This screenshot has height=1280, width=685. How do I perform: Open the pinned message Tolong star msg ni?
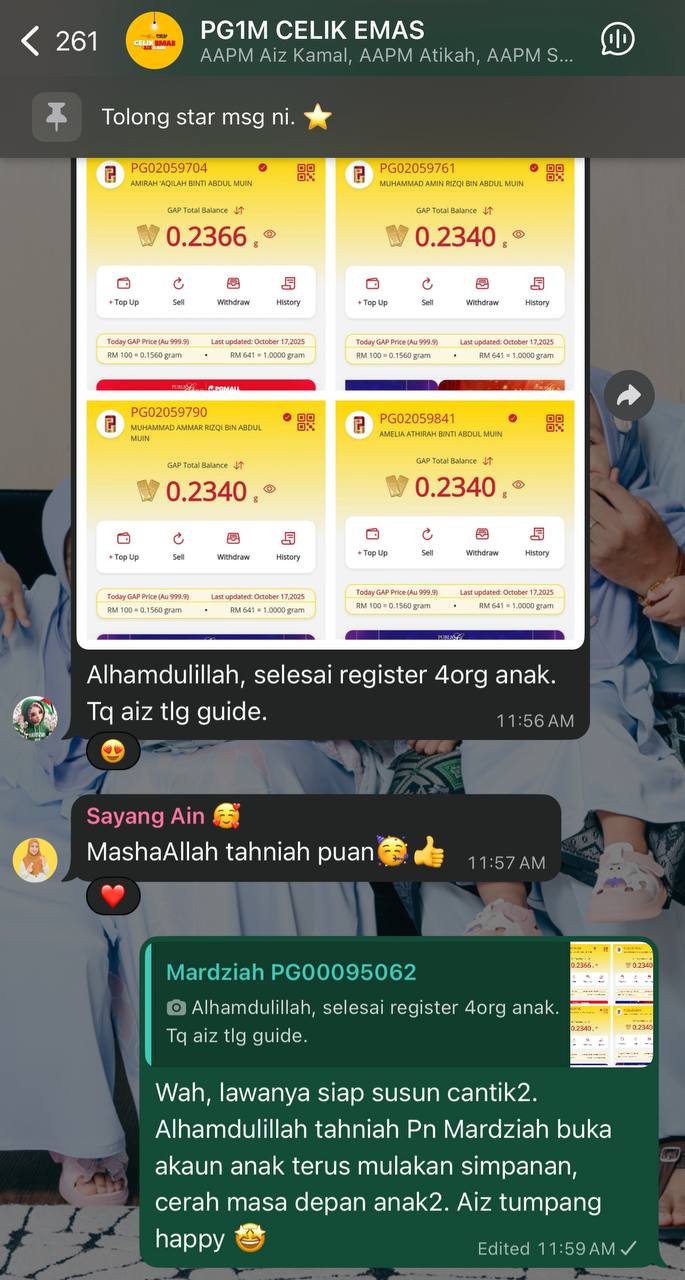click(x=215, y=117)
